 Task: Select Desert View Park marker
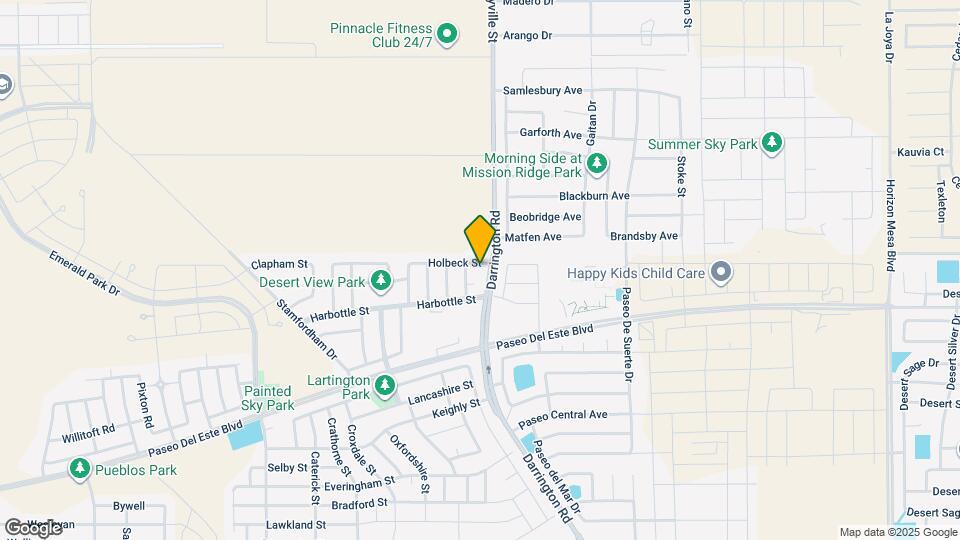[380, 282]
